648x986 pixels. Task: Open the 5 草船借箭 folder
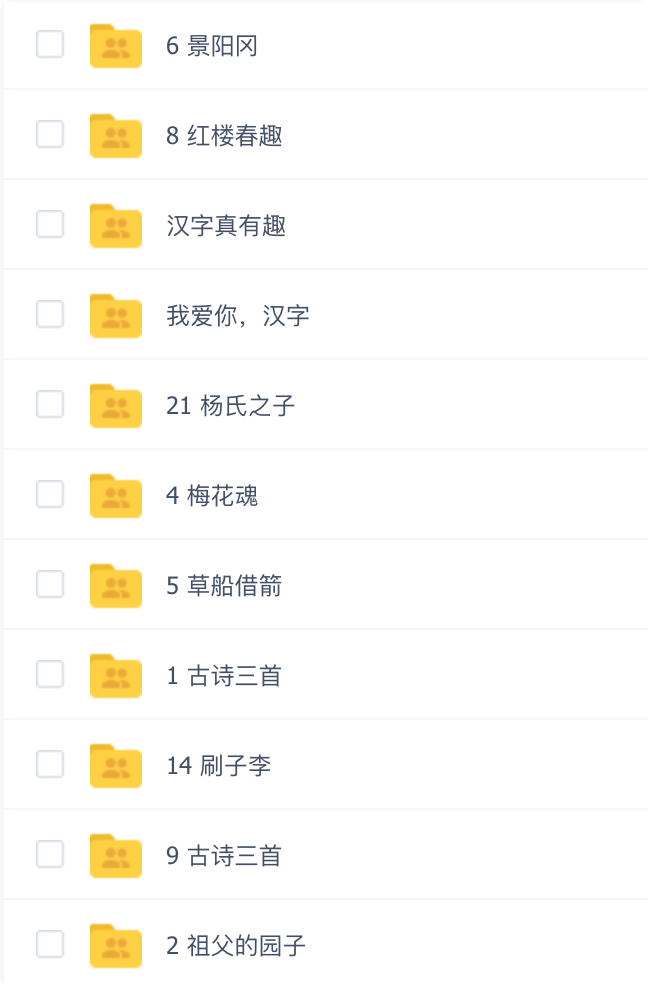coord(224,585)
